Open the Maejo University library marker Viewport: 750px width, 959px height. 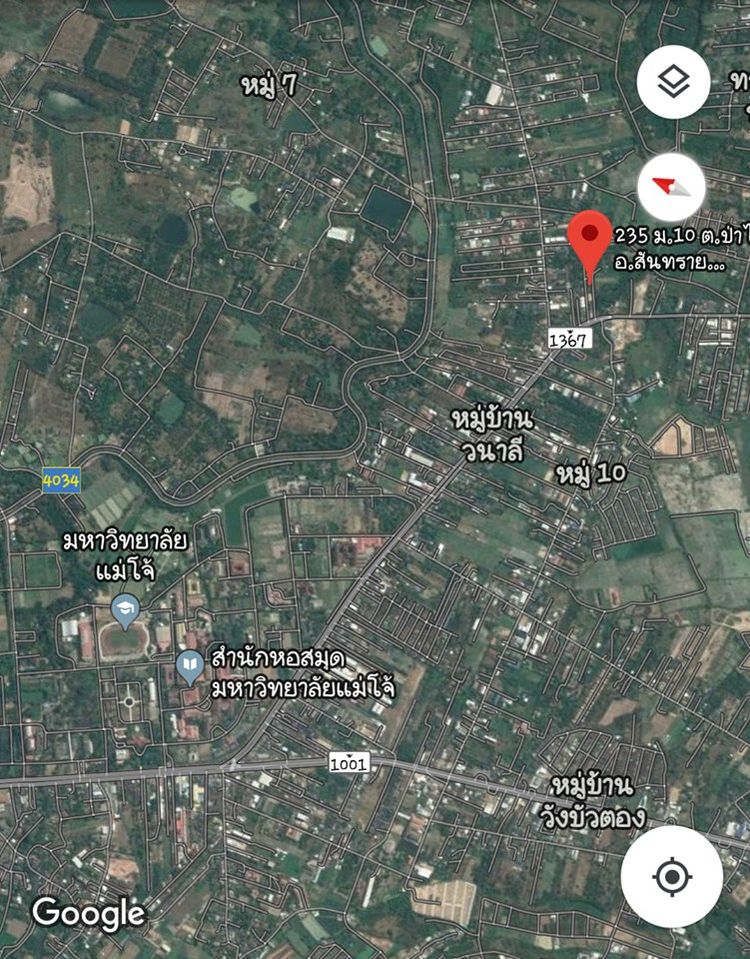[x=190, y=665]
